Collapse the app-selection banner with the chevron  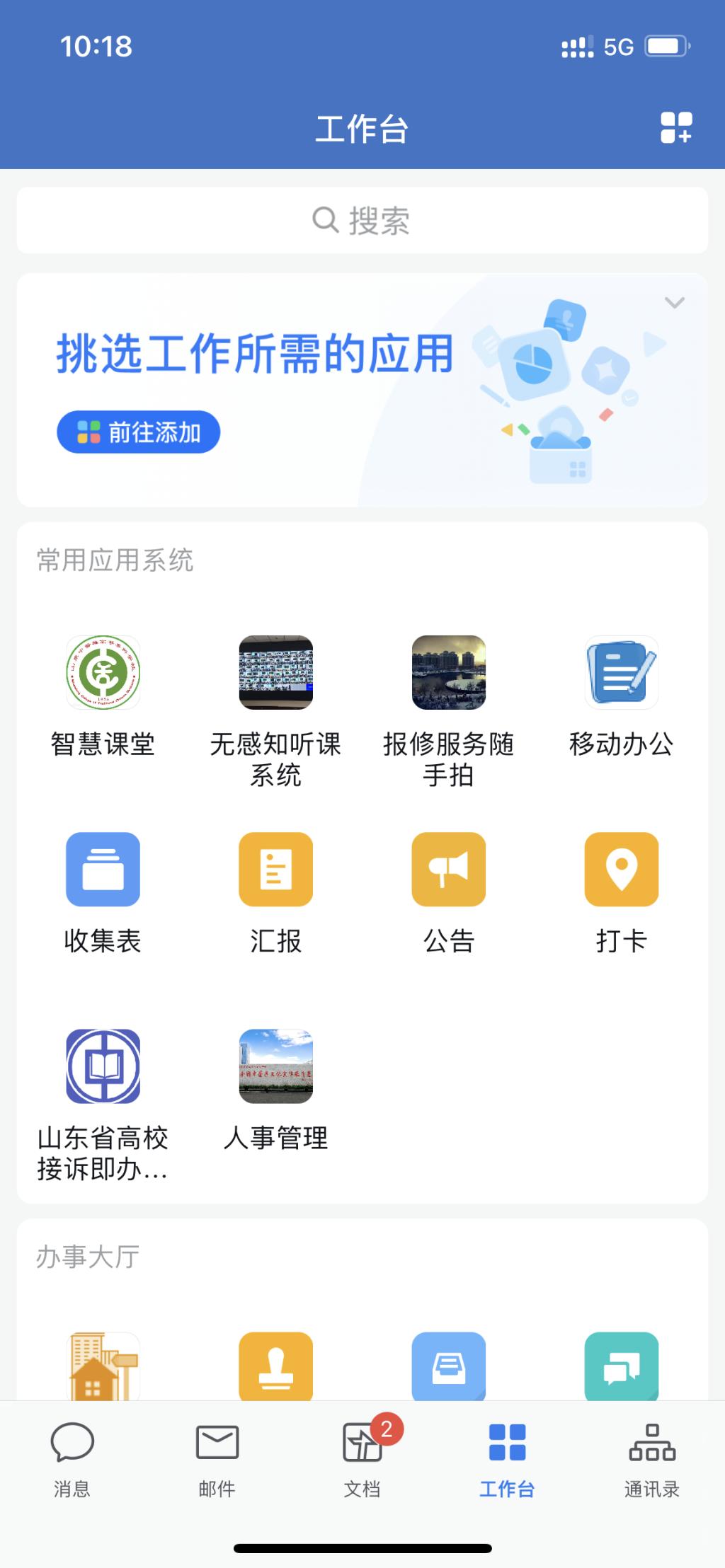[x=674, y=303]
